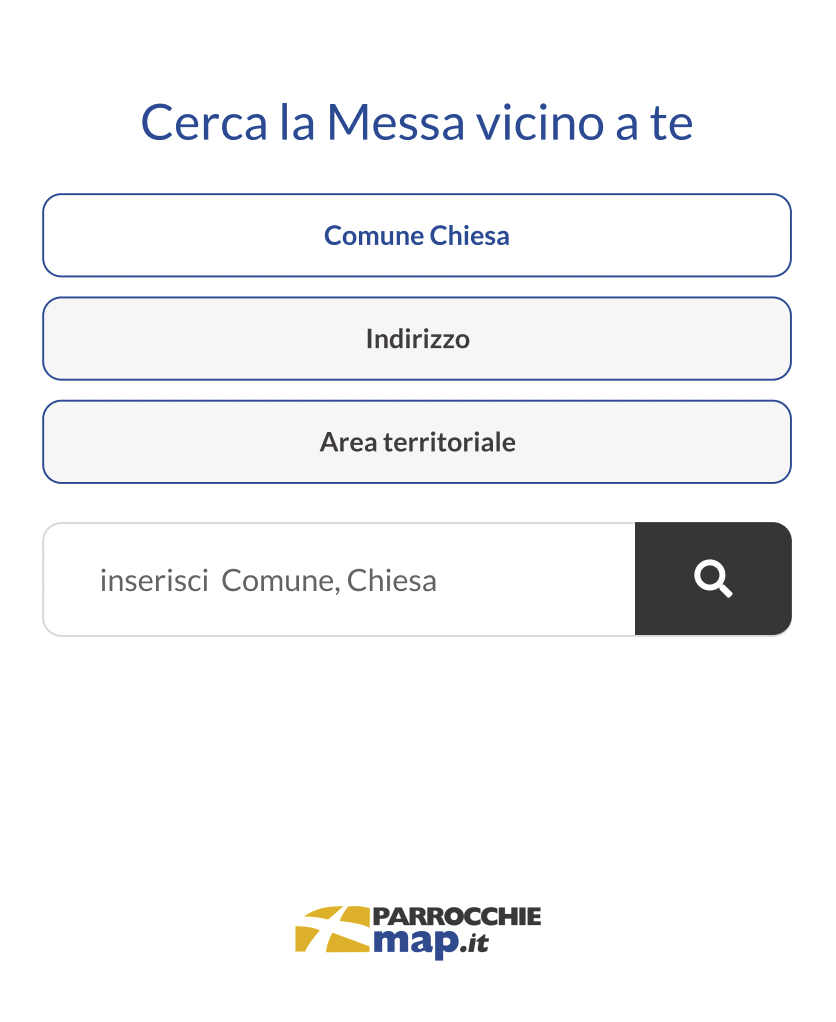Tap the magnifying glass search button

(x=713, y=579)
